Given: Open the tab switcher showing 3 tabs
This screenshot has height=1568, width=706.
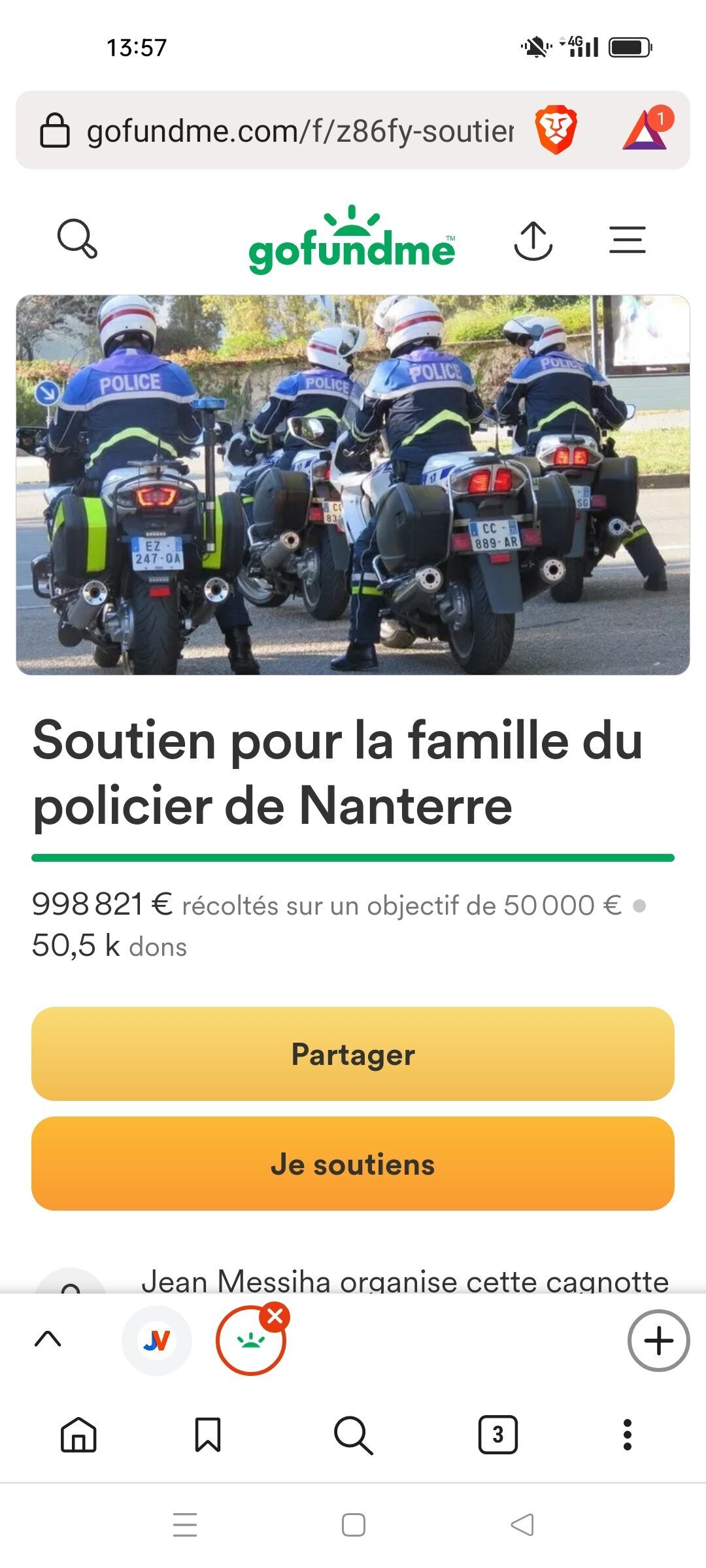Looking at the screenshot, I should pos(497,1435).
